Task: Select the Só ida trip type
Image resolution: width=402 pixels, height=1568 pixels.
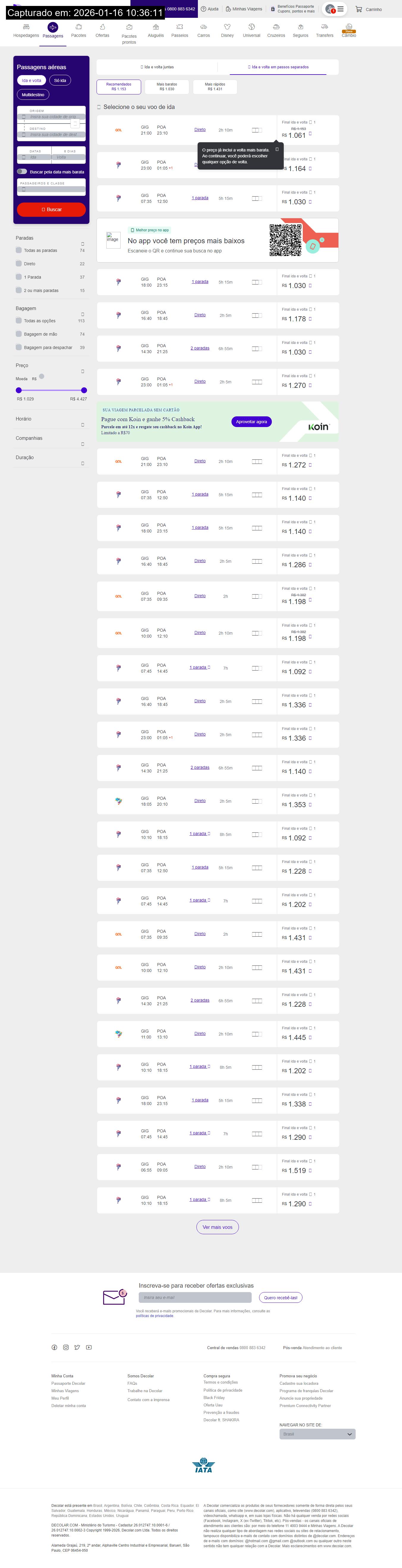Action: (x=60, y=80)
